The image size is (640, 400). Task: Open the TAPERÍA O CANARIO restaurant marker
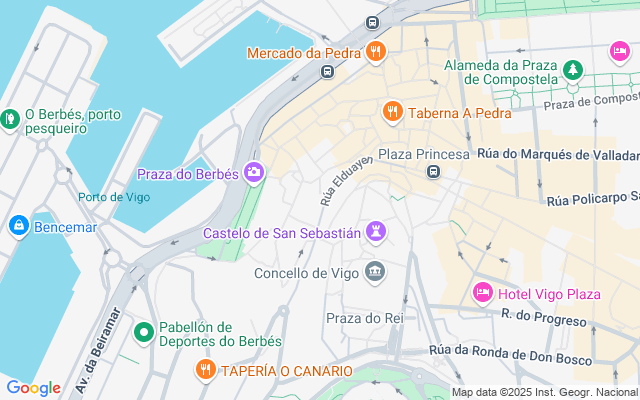point(206,370)
